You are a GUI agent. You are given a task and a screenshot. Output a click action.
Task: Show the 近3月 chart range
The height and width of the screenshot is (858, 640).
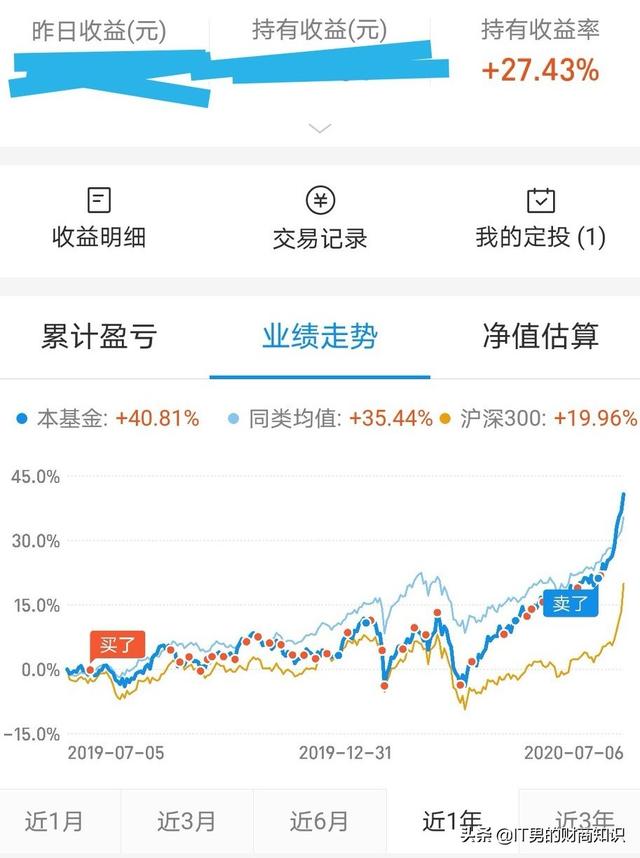pos(186,822)
